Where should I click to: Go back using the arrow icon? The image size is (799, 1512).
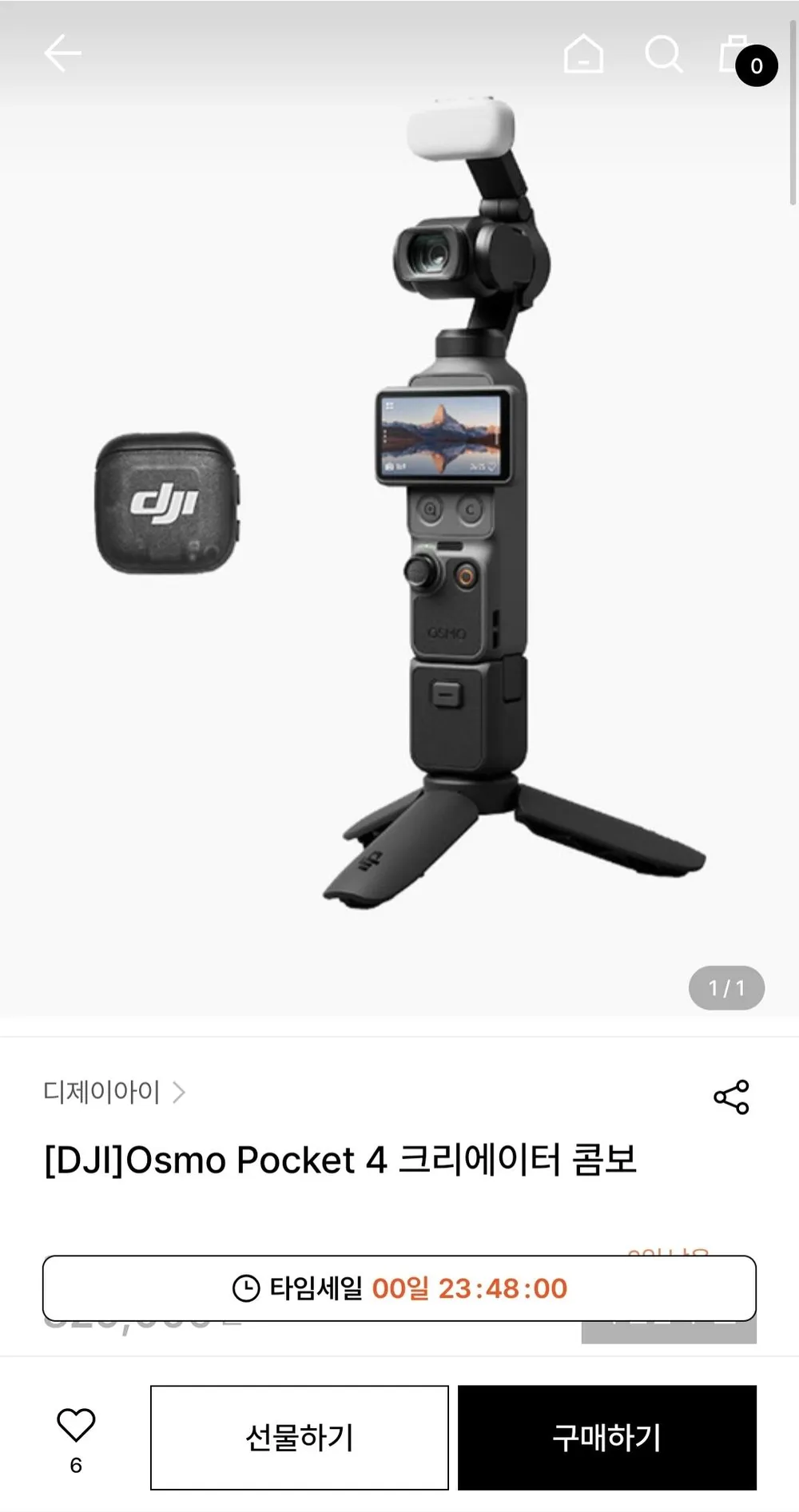click(x=62, y=54)
